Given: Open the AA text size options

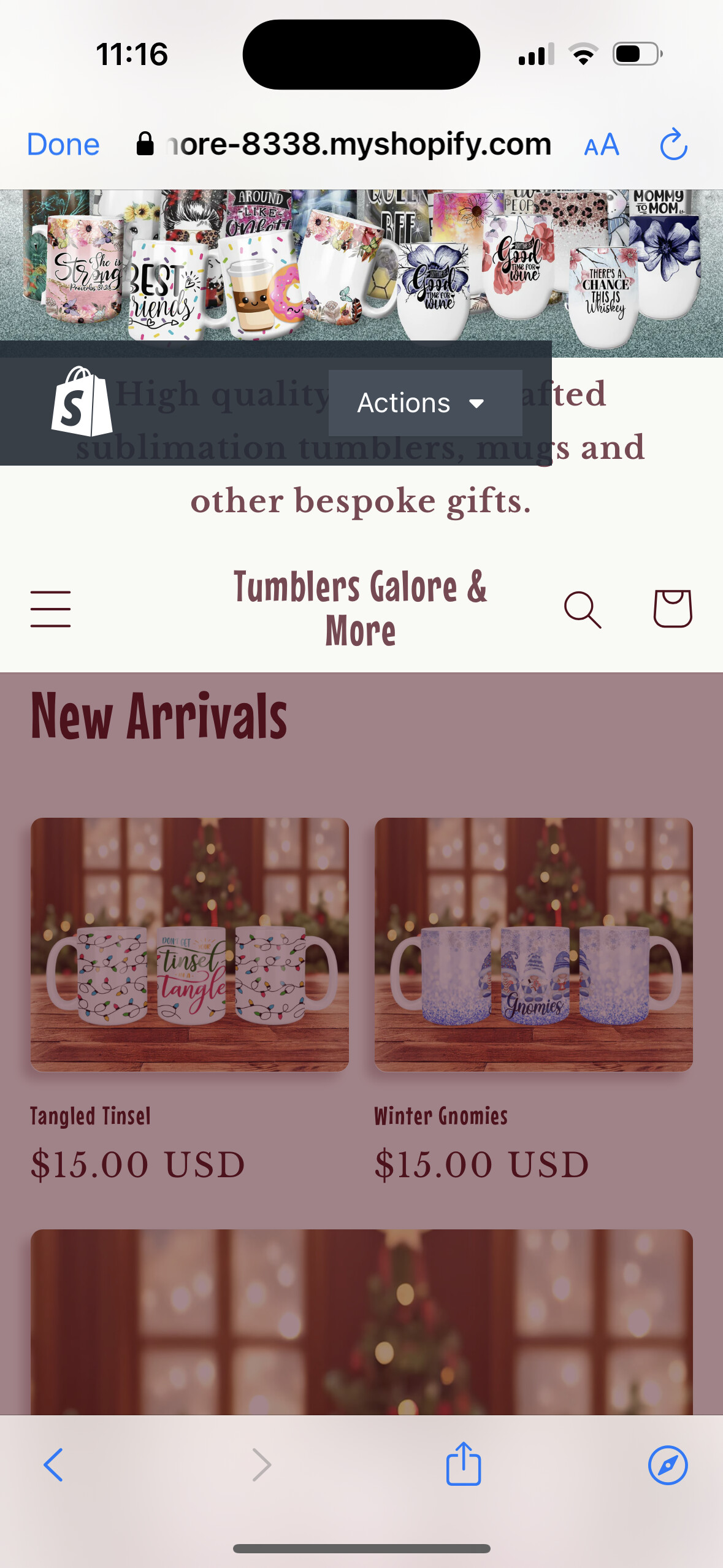Looking at the screenshot, I should click(x=601, y=146).
